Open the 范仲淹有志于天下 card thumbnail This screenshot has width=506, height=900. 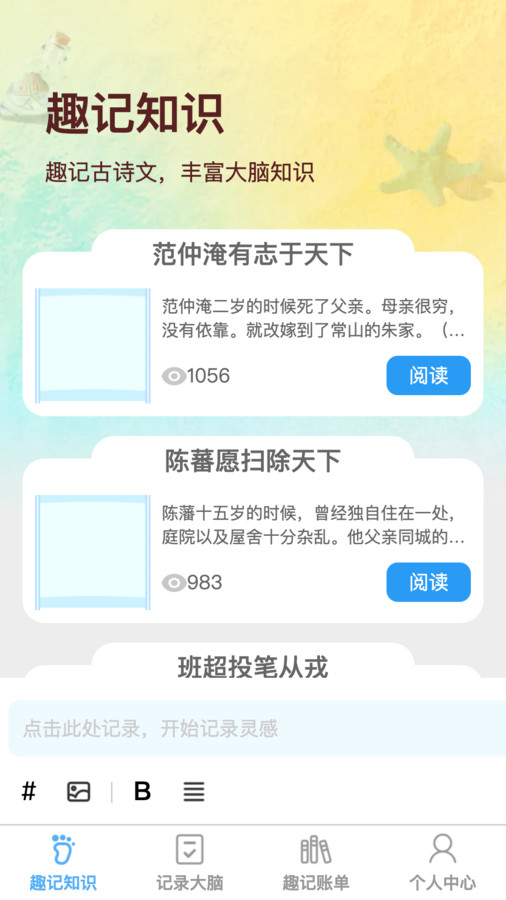pyautogui.click(x=93, y=346)
